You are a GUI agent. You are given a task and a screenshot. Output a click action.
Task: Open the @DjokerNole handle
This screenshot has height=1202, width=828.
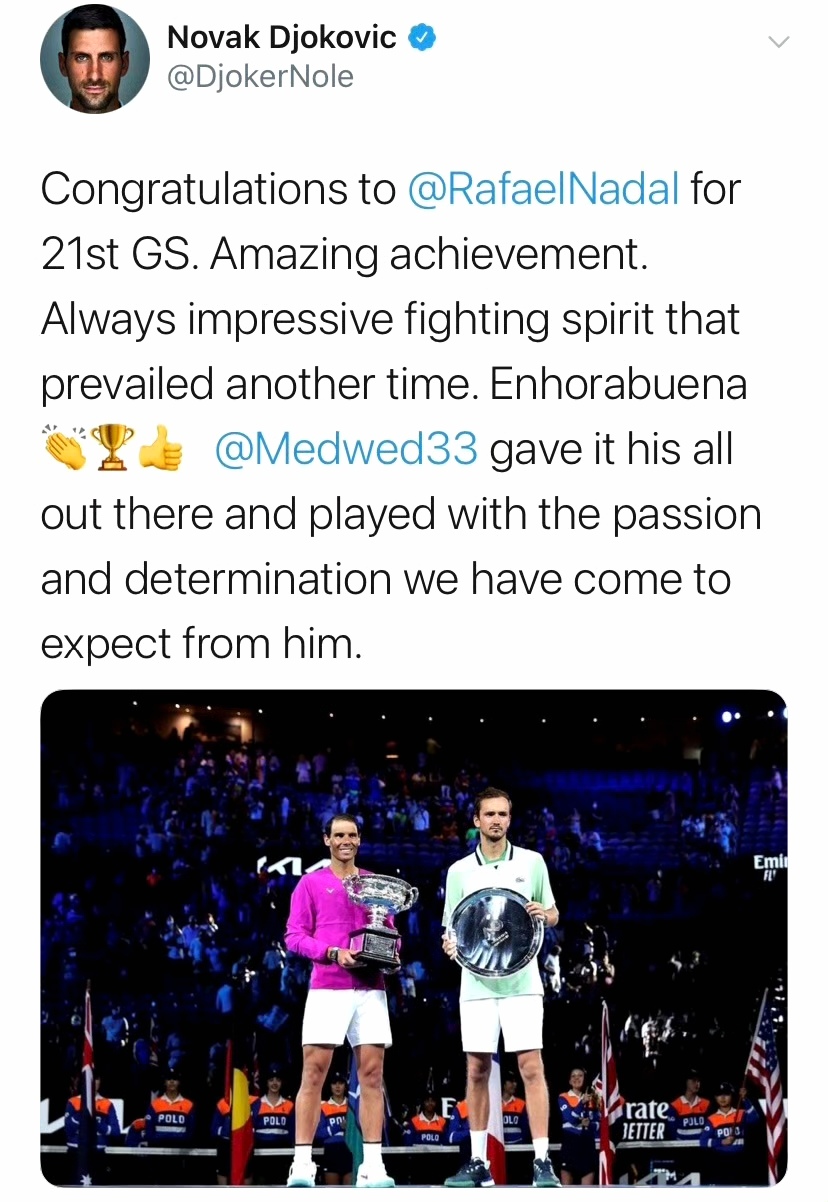[x=260, y=77]
